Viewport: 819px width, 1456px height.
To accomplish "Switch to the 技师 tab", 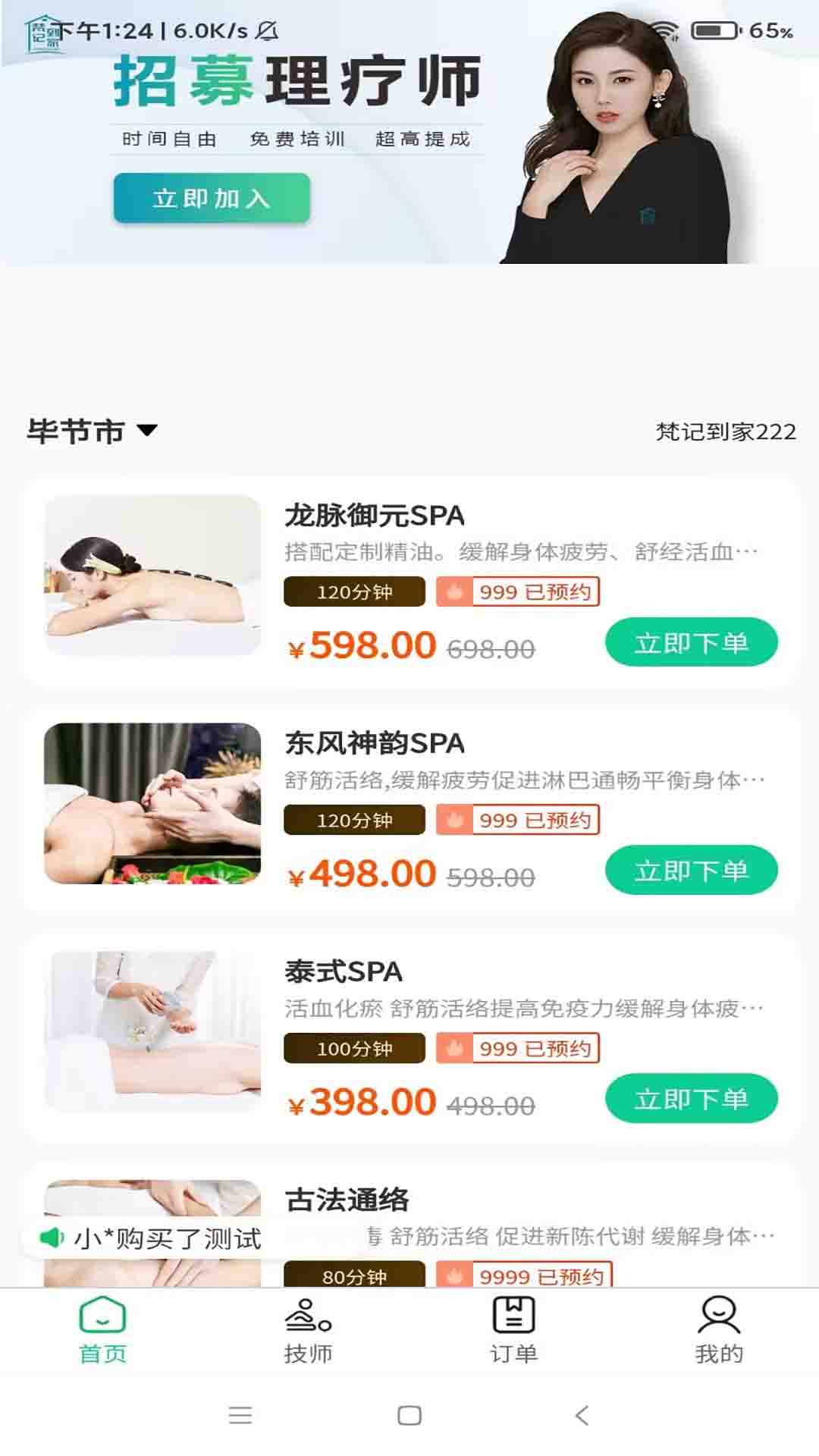I will (x=308, y=1331).
